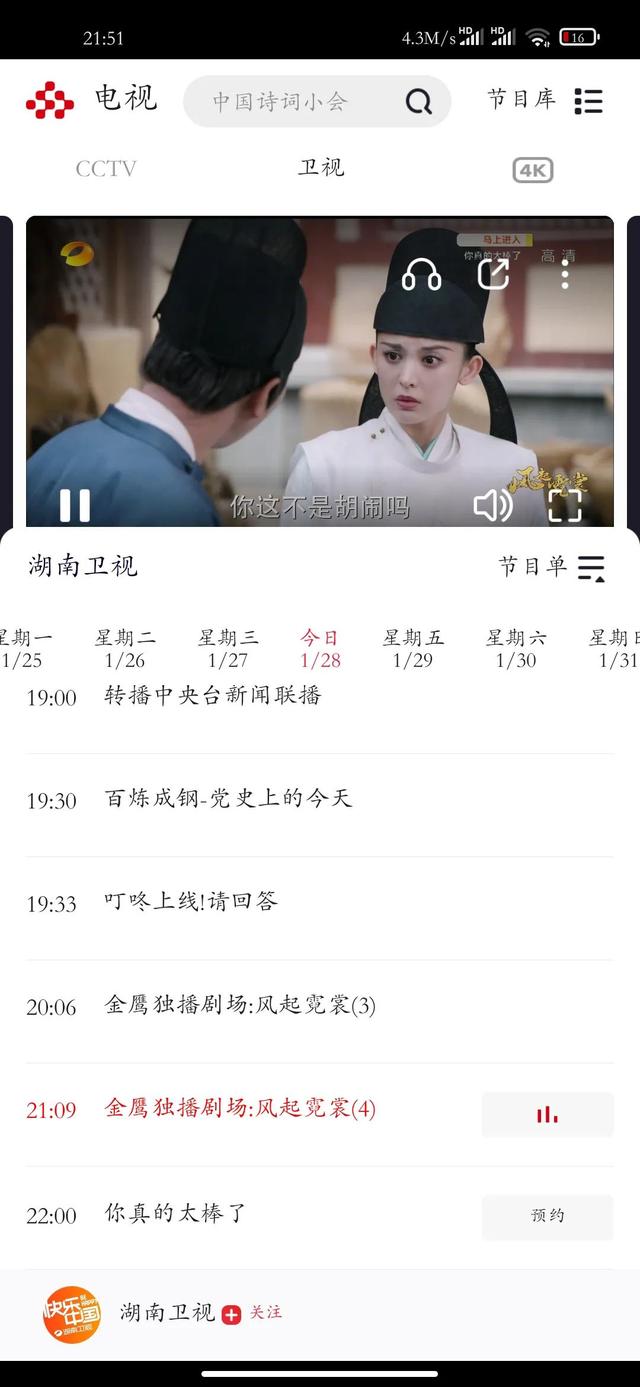
Task: Open the 19:33 叮咚上线!请回答 program
Action: [x=191, y=902]
